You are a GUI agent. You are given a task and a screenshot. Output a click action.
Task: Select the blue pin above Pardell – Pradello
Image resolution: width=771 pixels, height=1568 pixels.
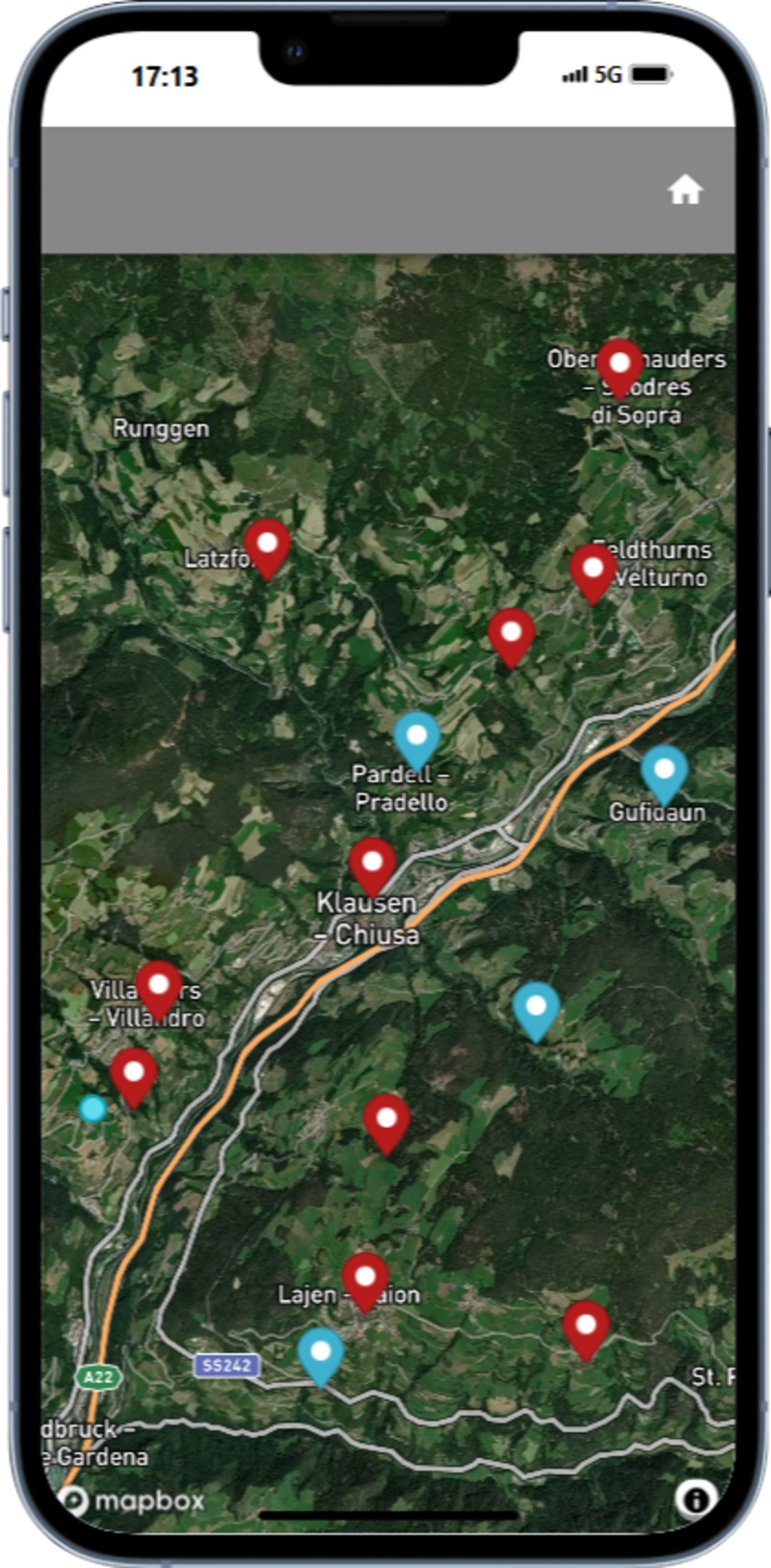point(416,736)
